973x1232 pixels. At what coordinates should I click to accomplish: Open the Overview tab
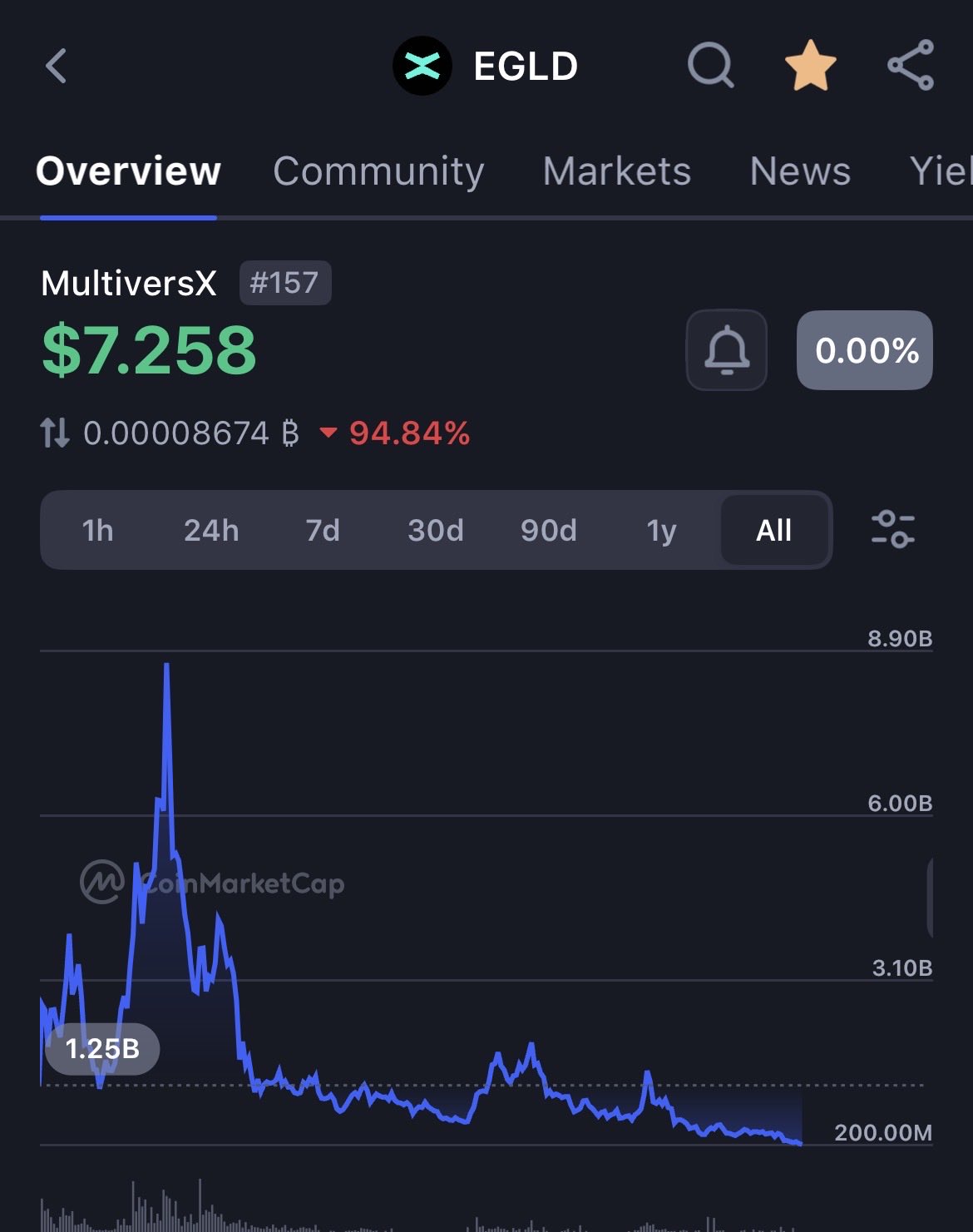coord(128,171)
